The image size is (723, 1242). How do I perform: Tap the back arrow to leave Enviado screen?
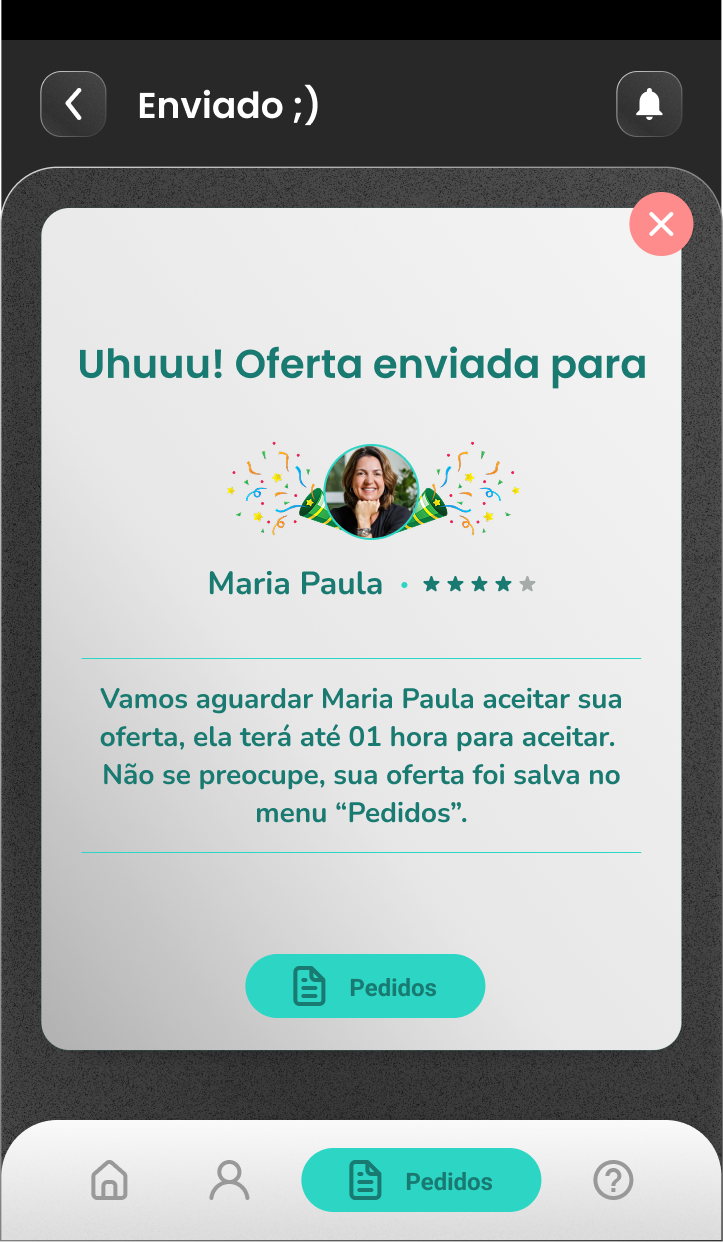73,104
